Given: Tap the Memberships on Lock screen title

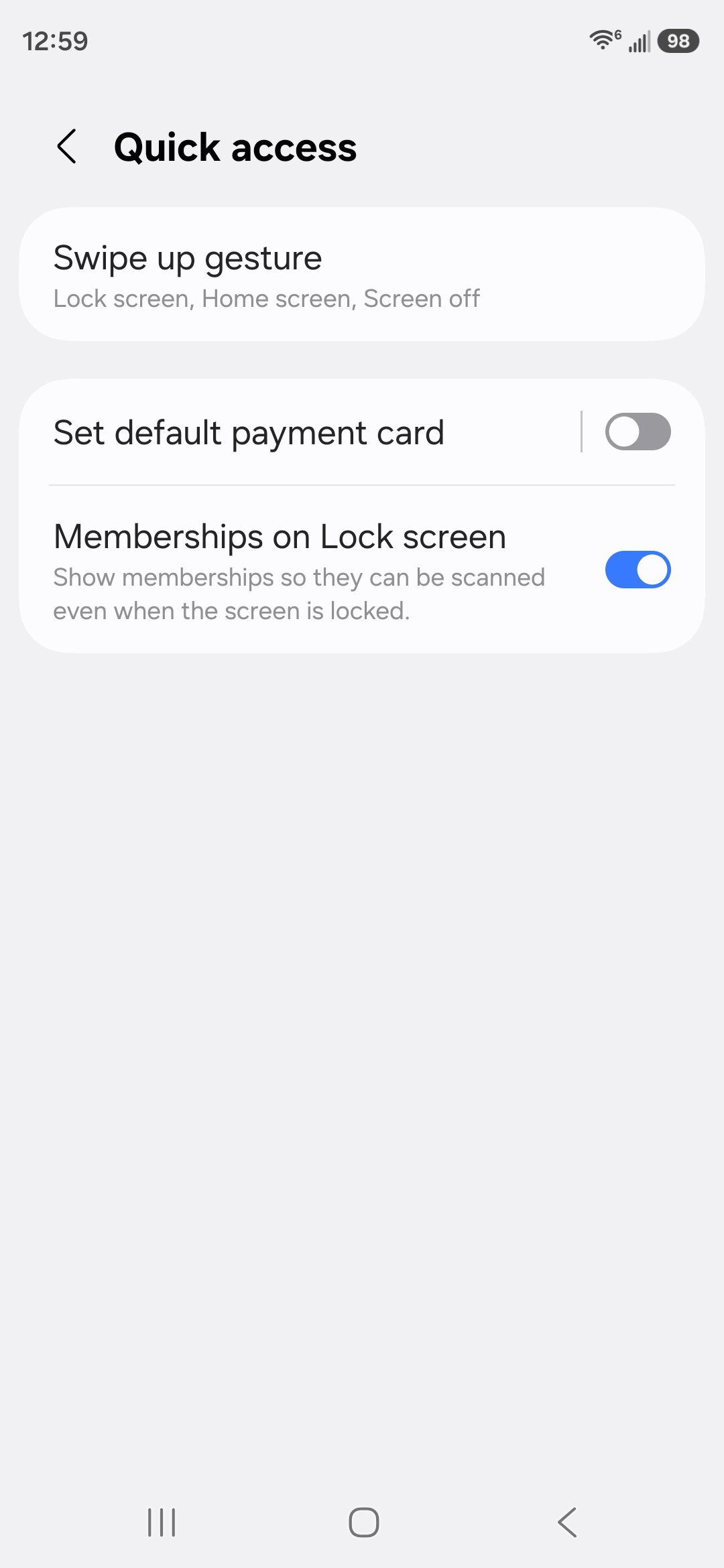Looking at the screenshot, I should [x=280, y=536].
